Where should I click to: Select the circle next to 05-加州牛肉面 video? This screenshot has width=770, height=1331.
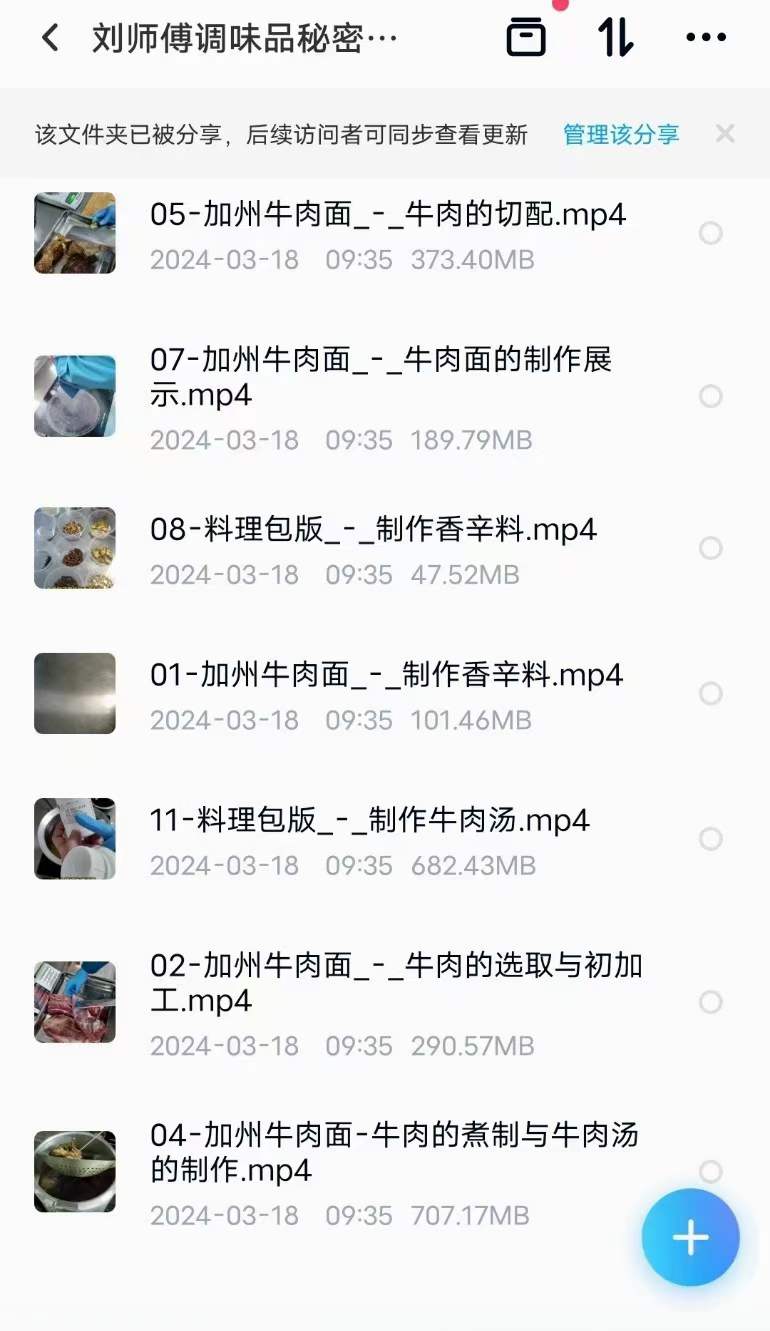click(711, 233)
